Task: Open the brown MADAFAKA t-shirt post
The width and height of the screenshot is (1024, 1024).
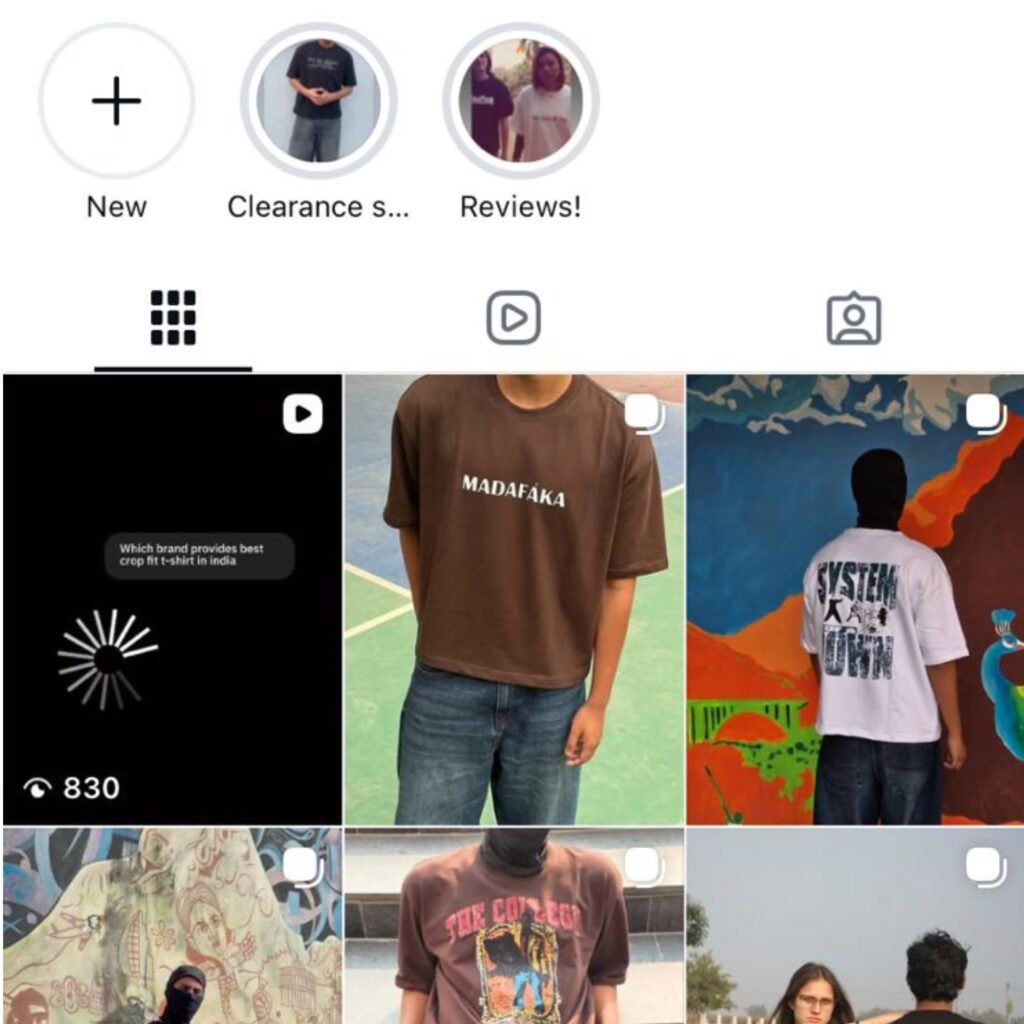Action: coord(514,600)
